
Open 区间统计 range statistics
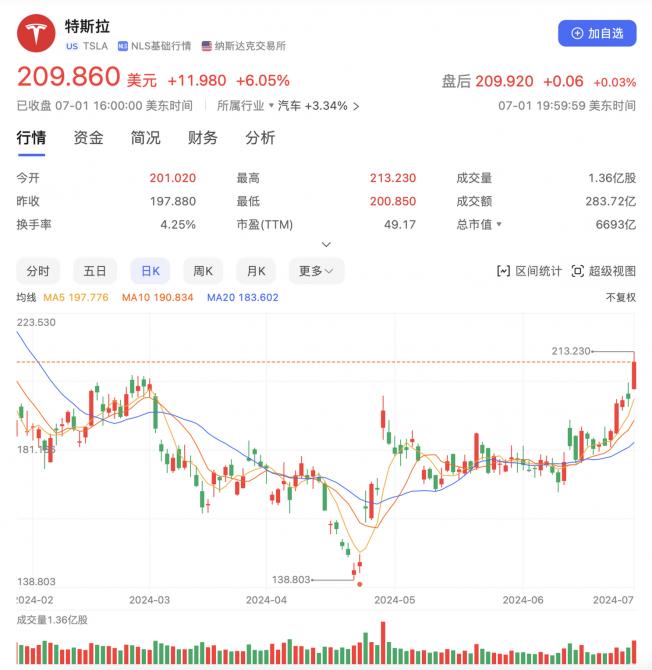(x=529, y=271)
